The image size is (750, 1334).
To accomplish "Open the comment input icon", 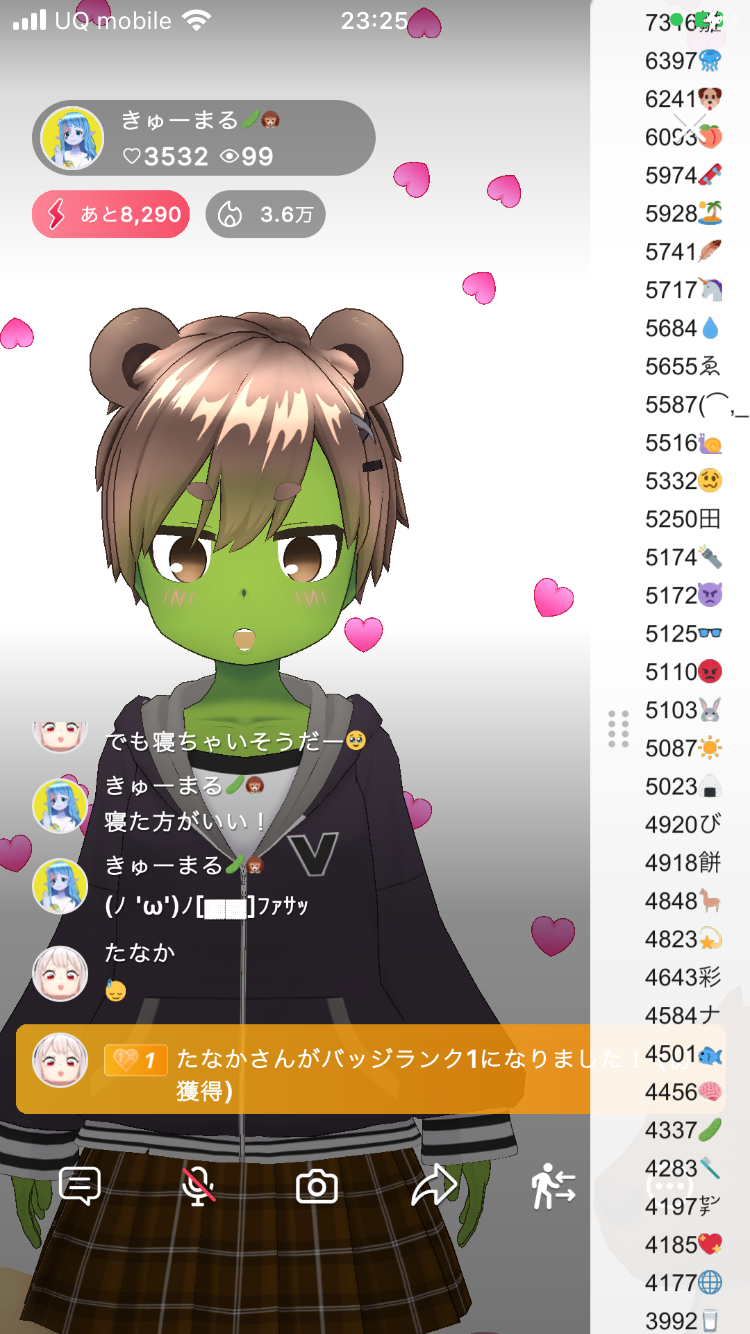I will [80, 1186].
